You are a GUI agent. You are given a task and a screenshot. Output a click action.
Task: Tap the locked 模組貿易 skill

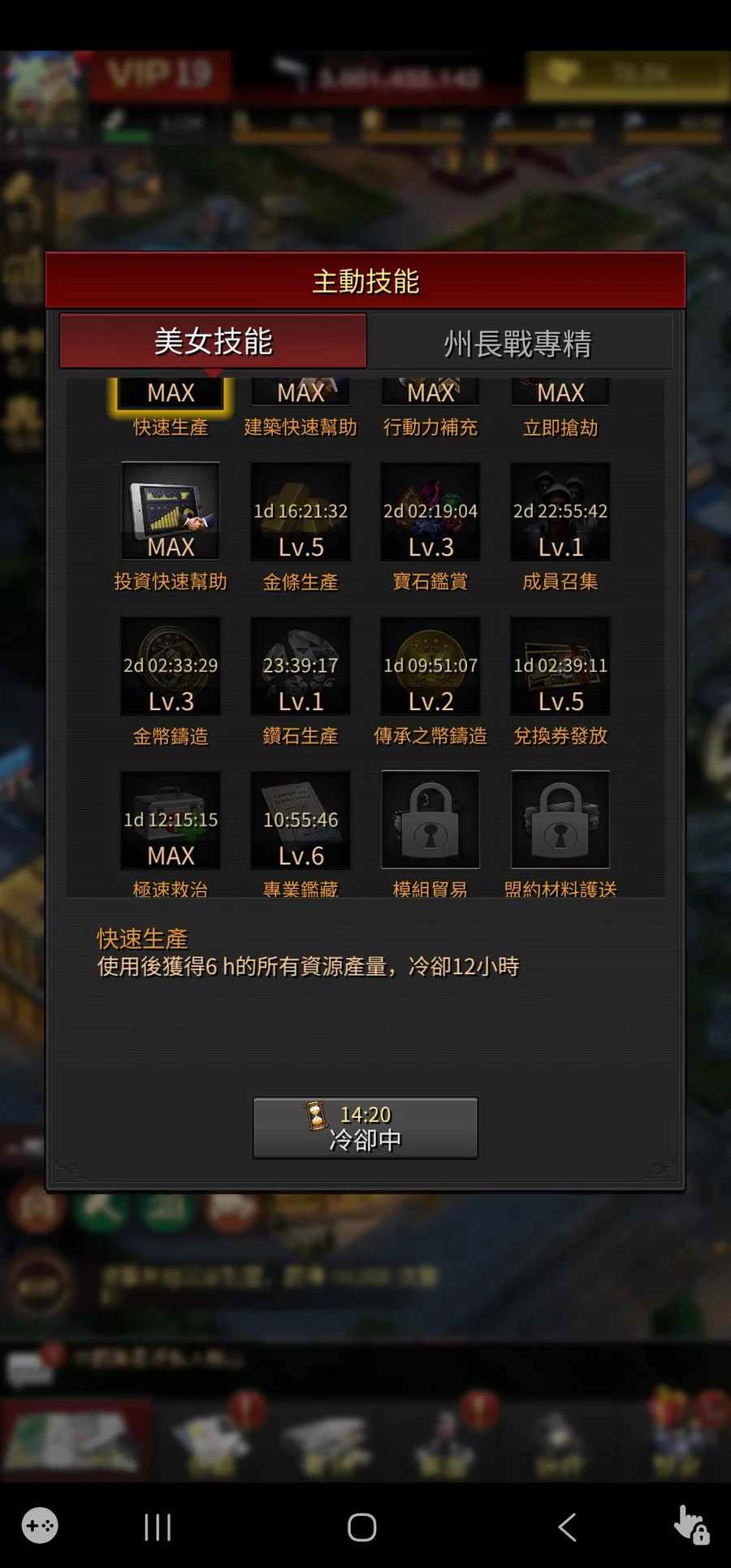(430, 821)
